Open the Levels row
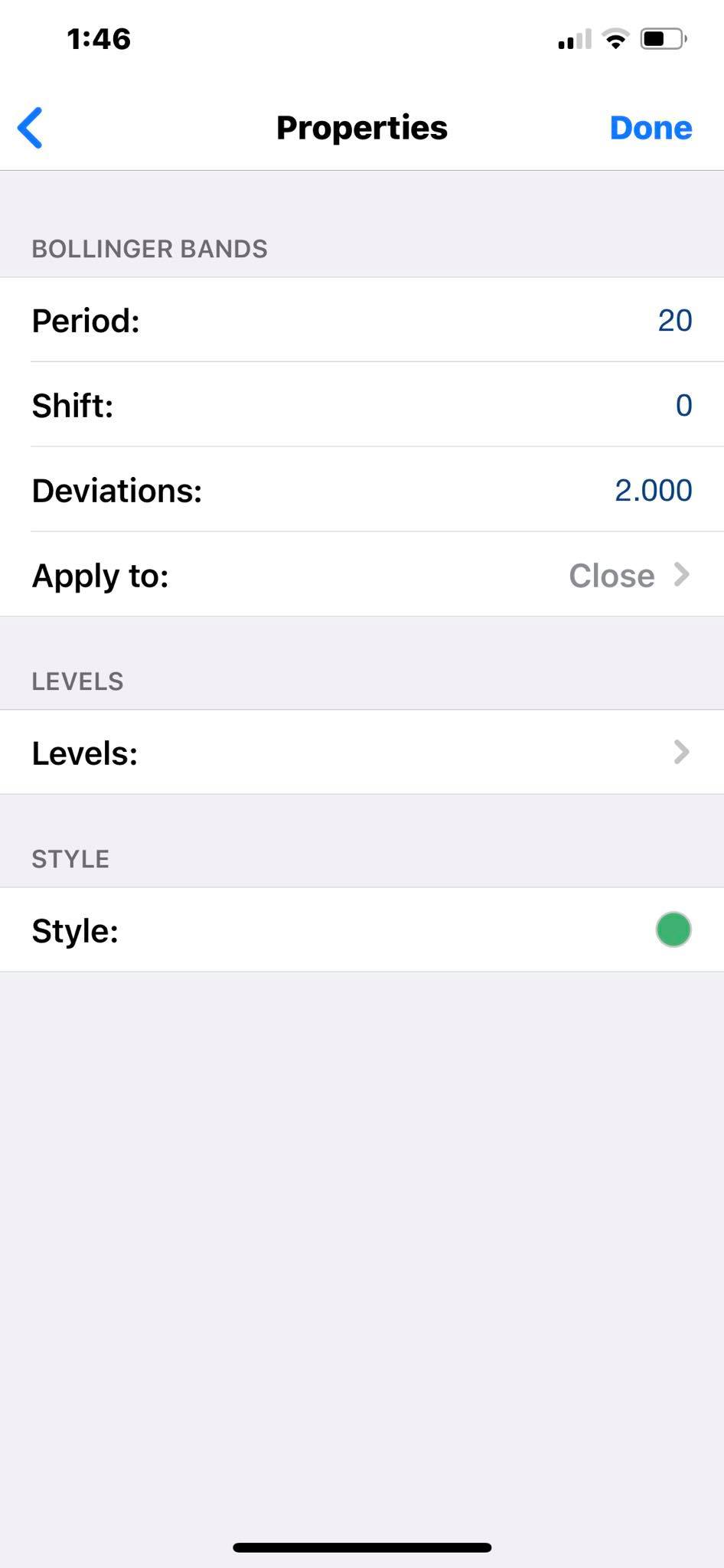Viewport: 724px width, 1568px height. [x=362, y=752]
